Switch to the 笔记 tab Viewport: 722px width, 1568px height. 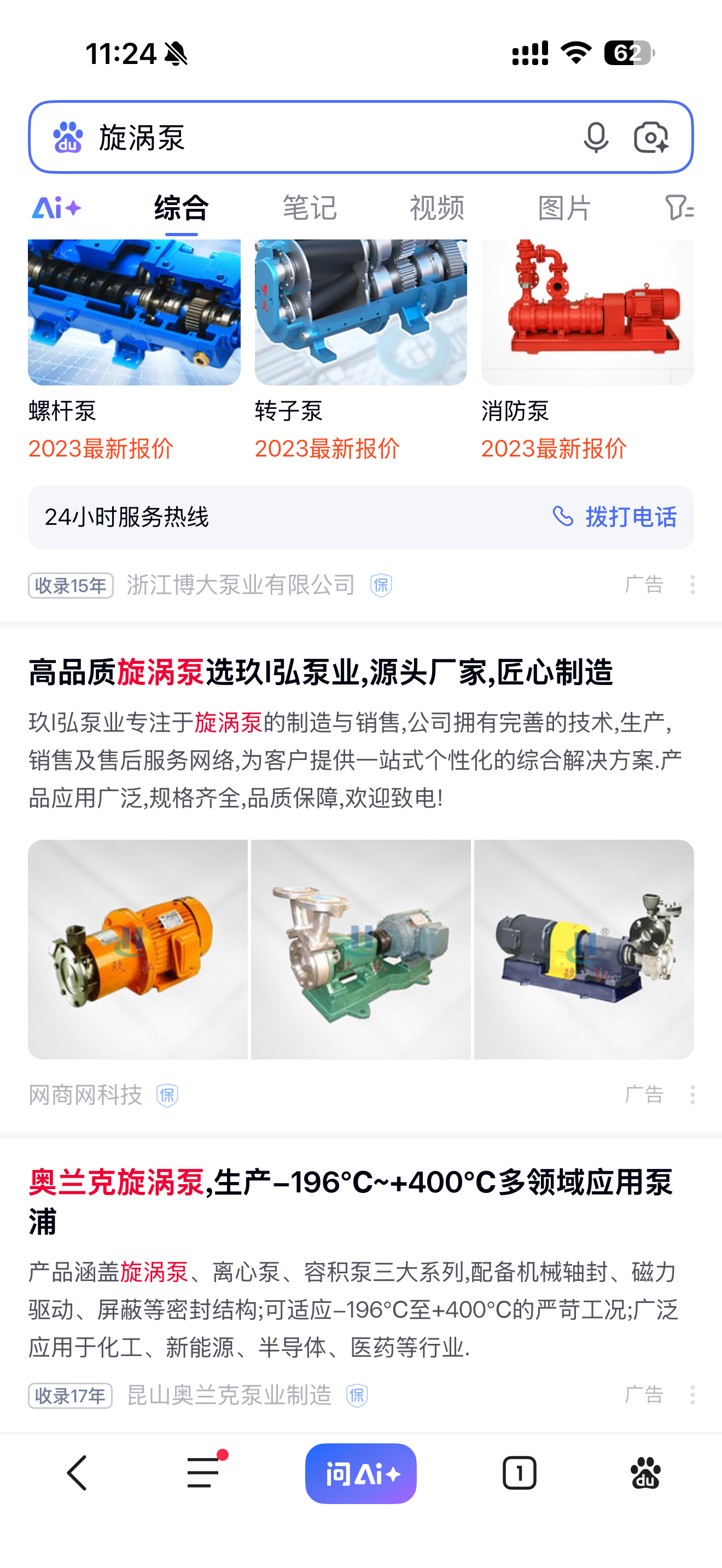pos(309,208)
